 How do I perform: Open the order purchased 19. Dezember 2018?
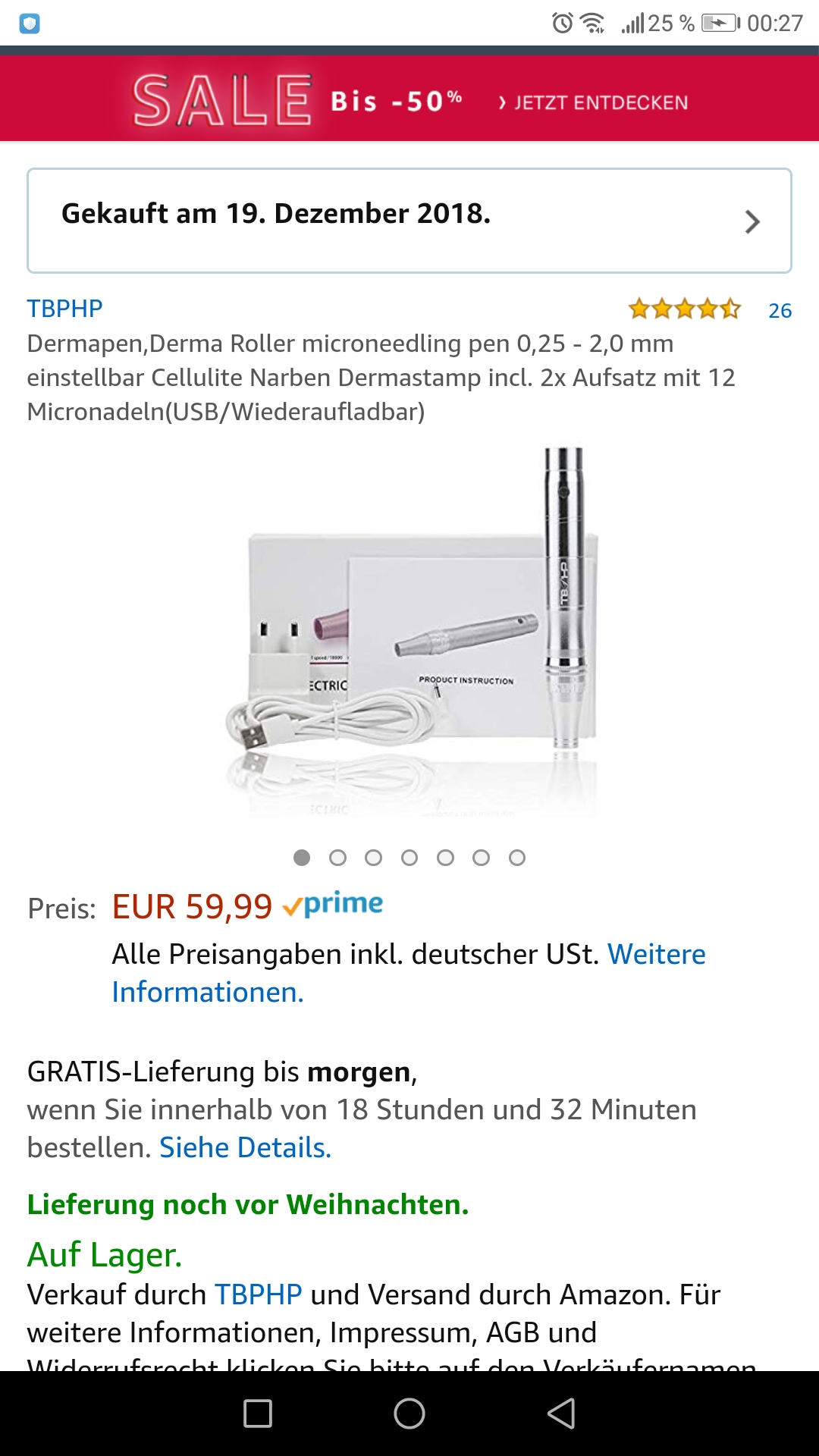(409, 220)
